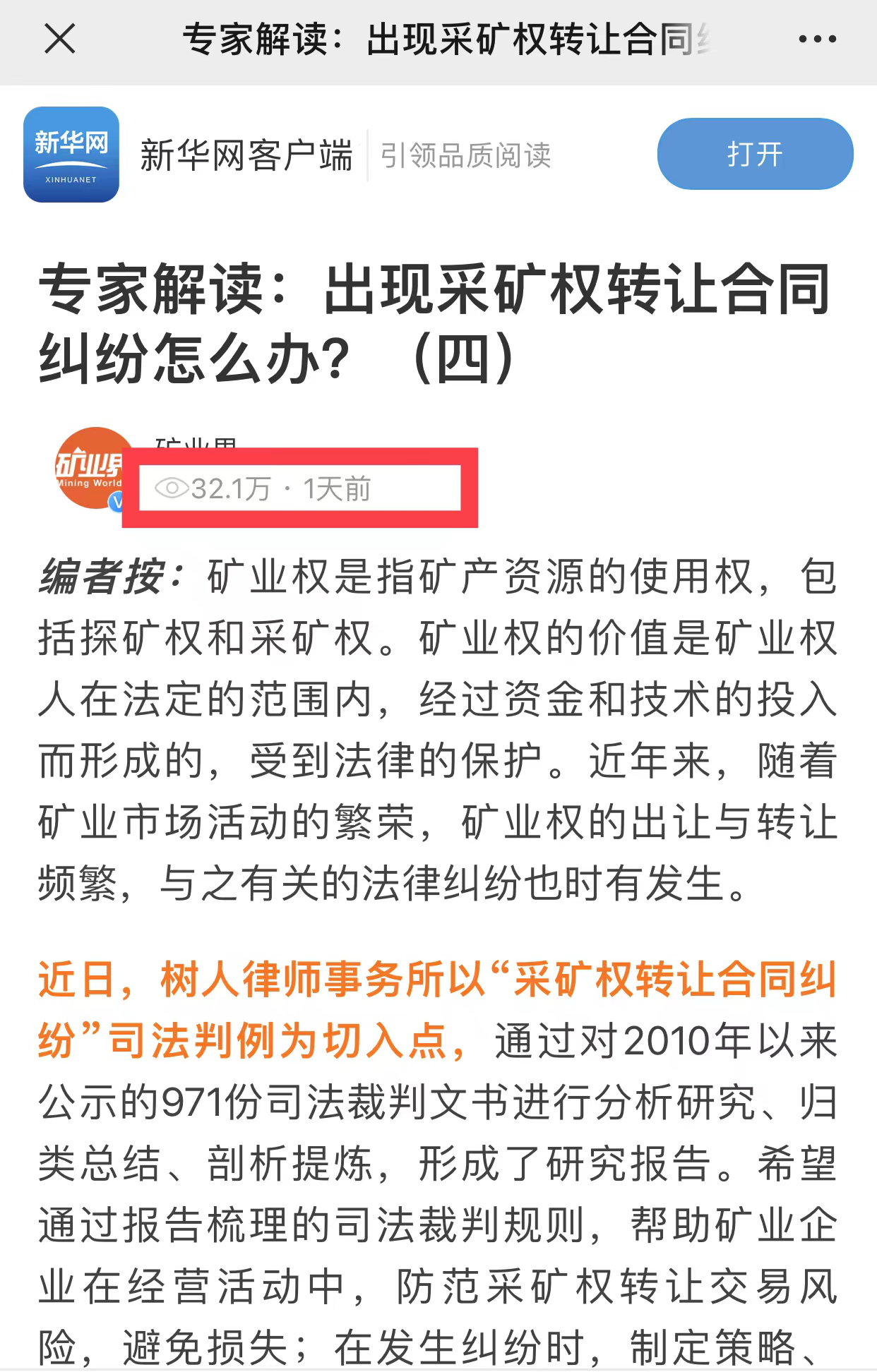
Task: Open the three-dot overflow menu
Action: 817,40
